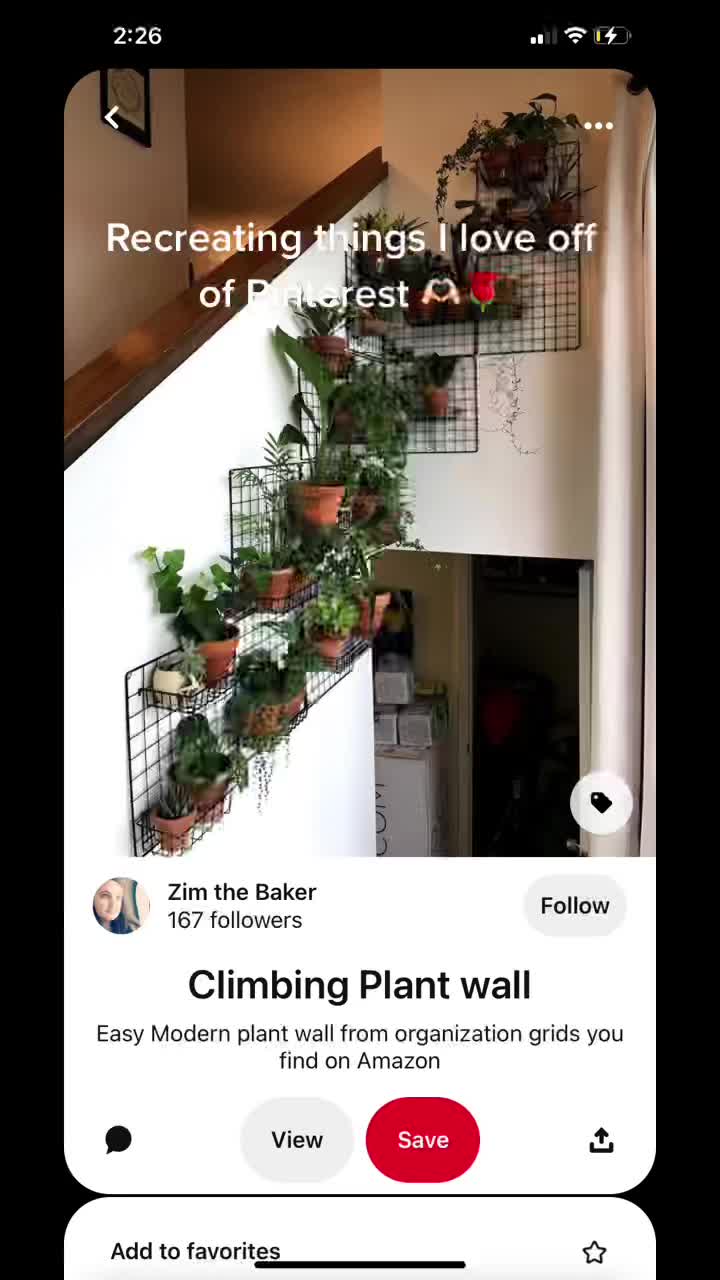Open the comments bubble
This screenshot has width=720, height=1280.
click(x=118, y=1139)
